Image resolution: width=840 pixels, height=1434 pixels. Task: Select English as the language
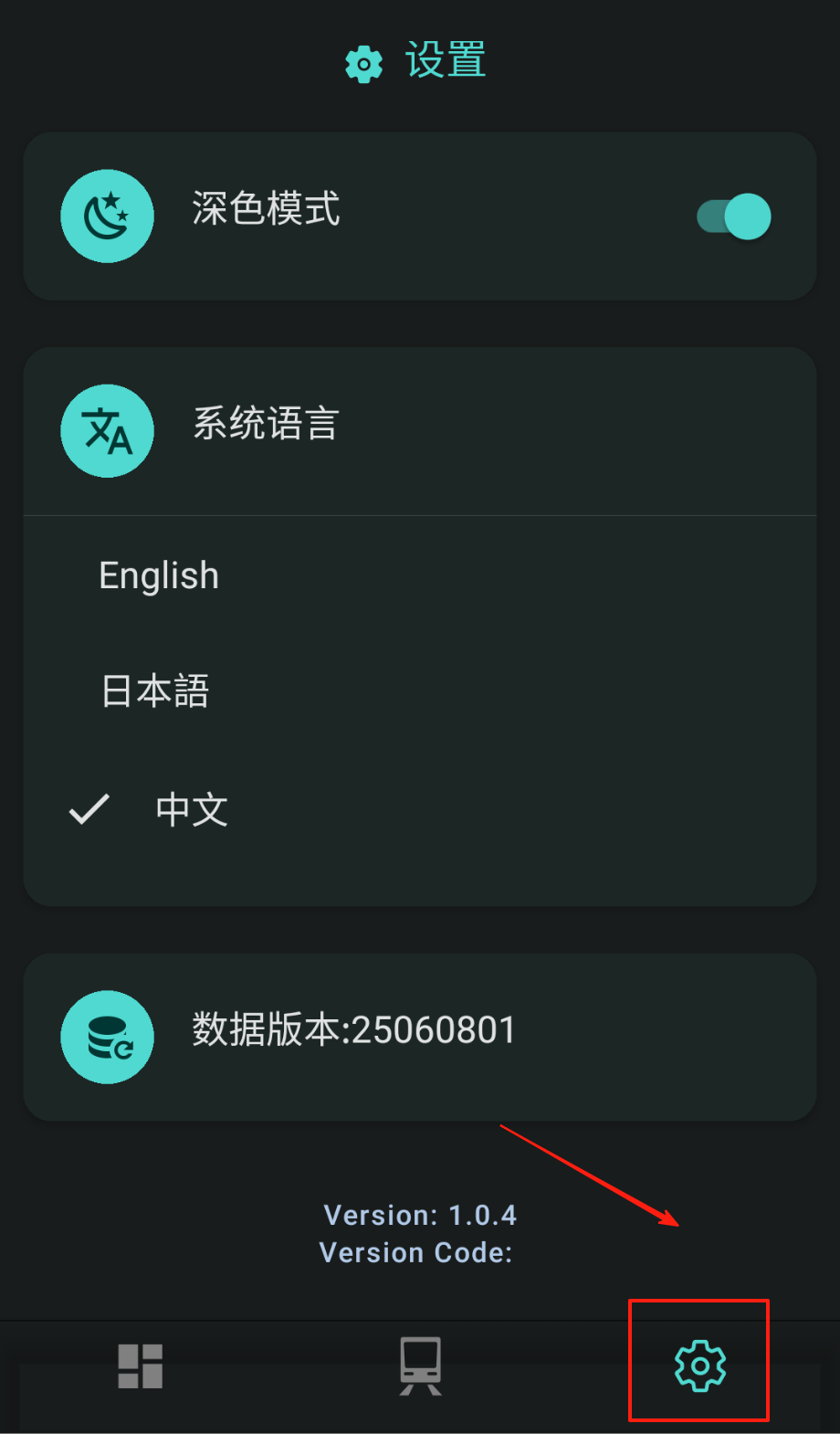coord(159,576)
